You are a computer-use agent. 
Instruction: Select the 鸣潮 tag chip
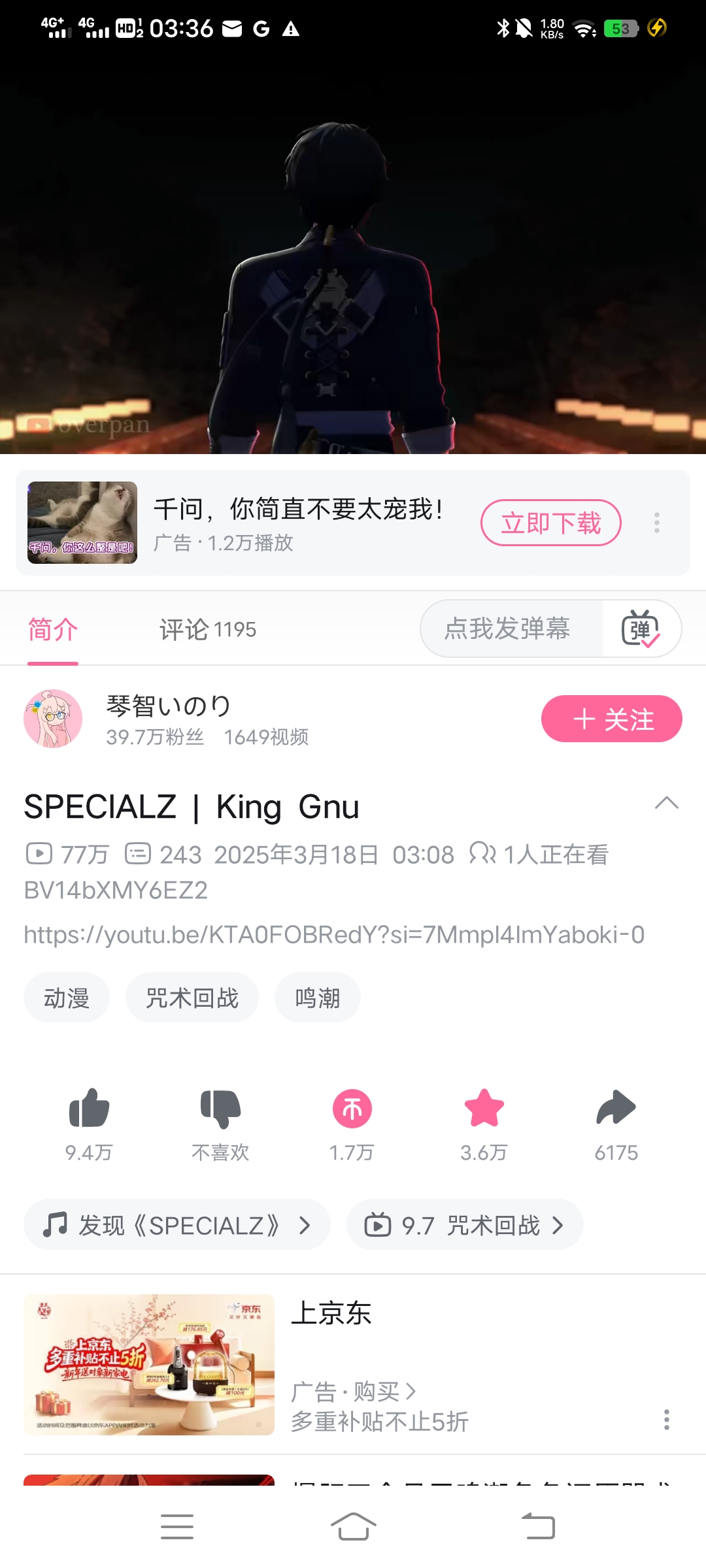pos(318,998)
